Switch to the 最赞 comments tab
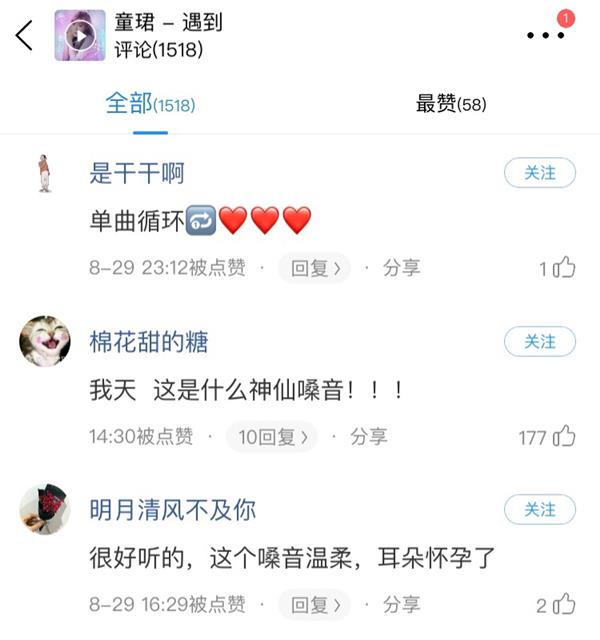 pos(450,103)
